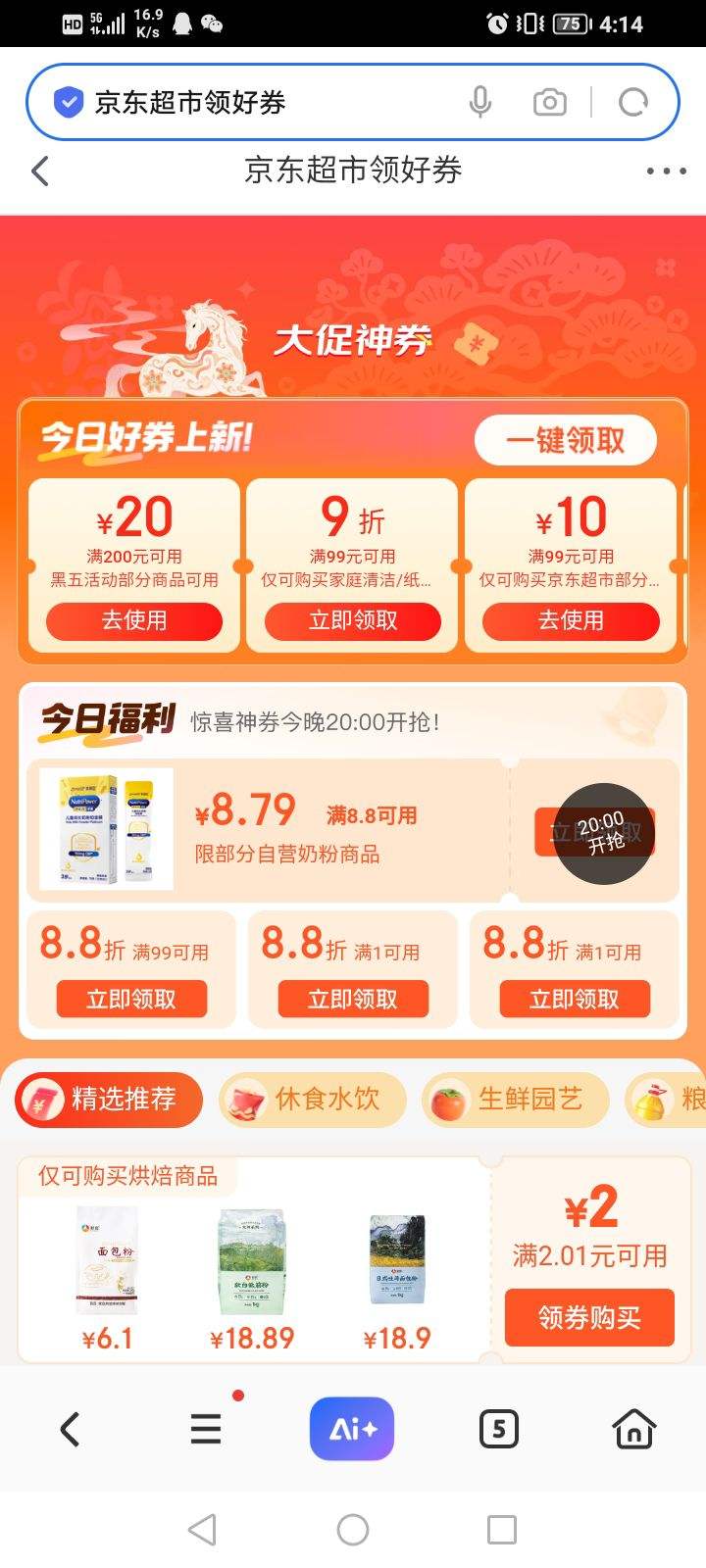Open the hamburger menu with red dot
Screen dimensions: 706x1568
click(x=206, y=1429)
